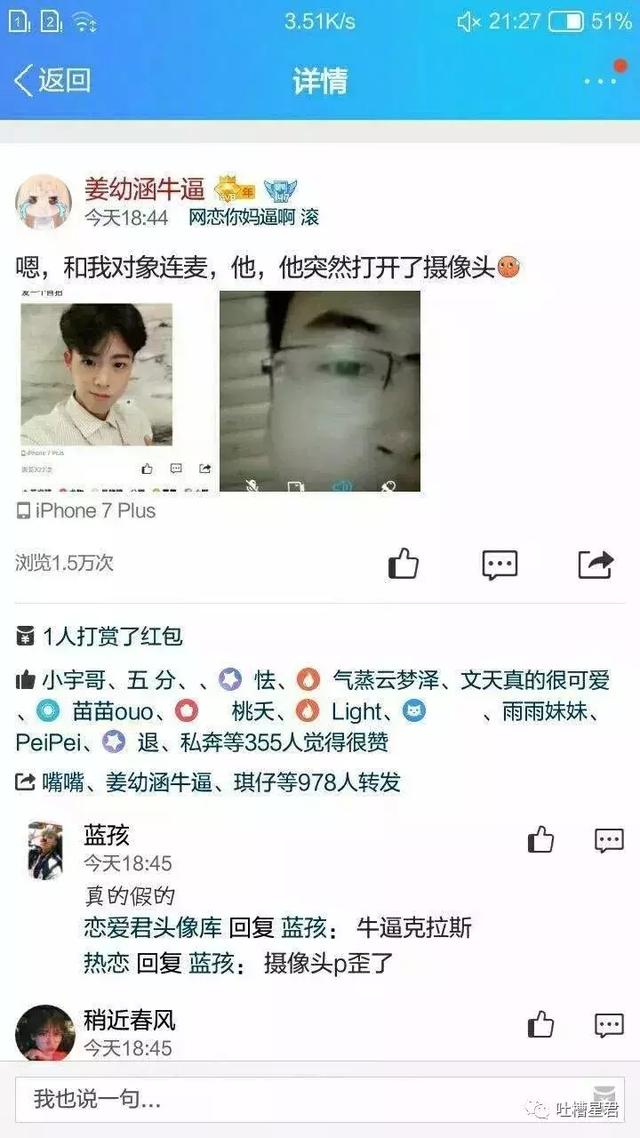This screenshot has height=1138, width=640.
Task: Reply to 蓝孩's comment
Action: click(x=609, y=840)
